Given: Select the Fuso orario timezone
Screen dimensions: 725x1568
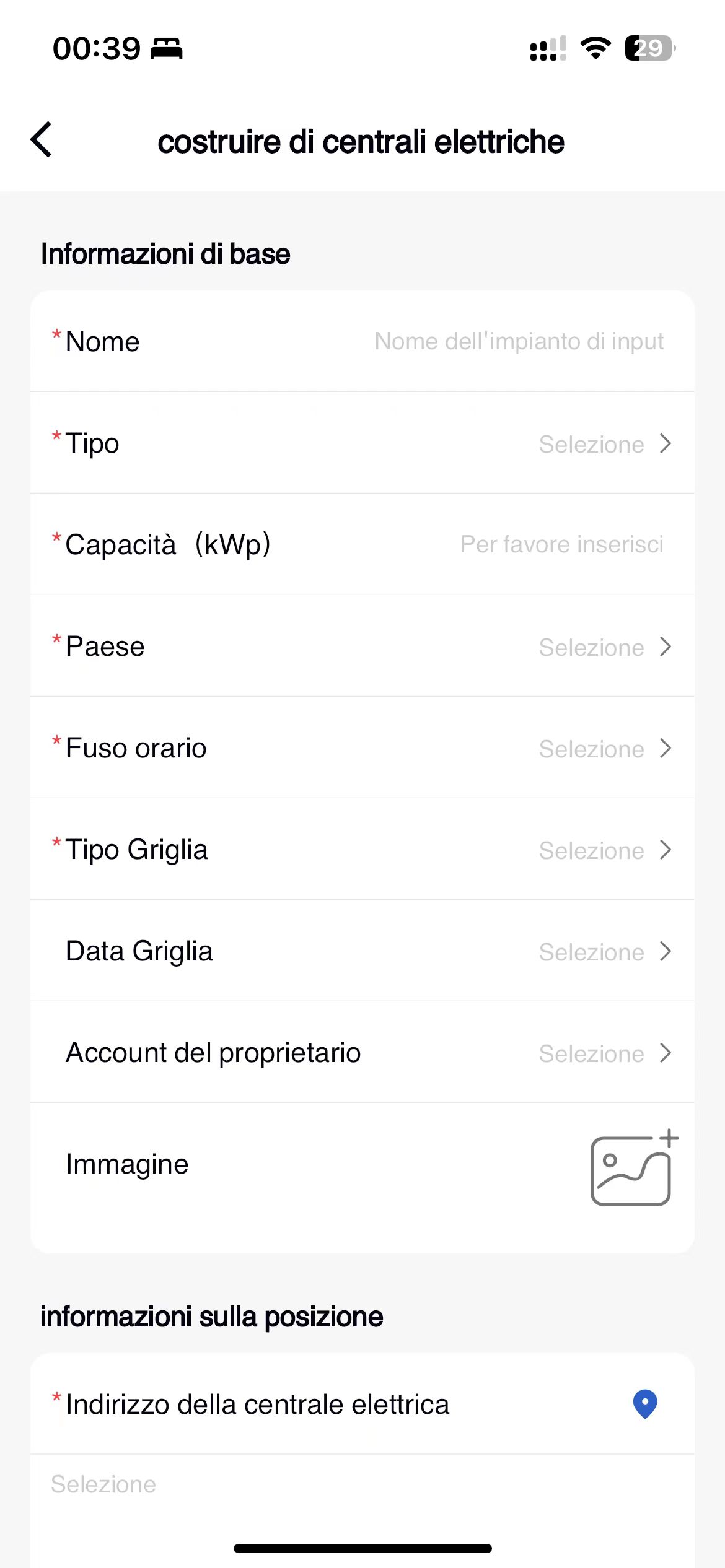Looking at the screenshot, I should (x=362, y=747).
